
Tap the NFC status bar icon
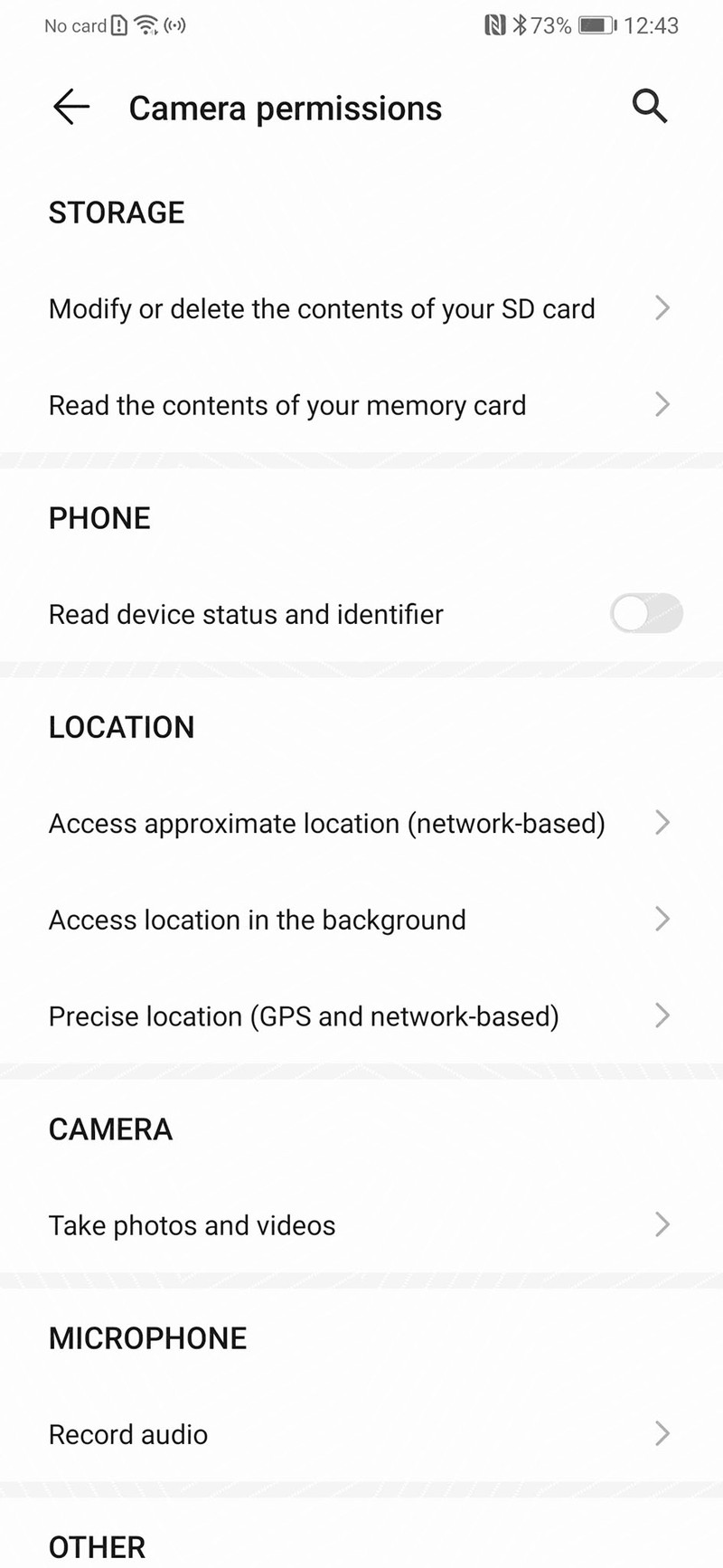point(495,25)
